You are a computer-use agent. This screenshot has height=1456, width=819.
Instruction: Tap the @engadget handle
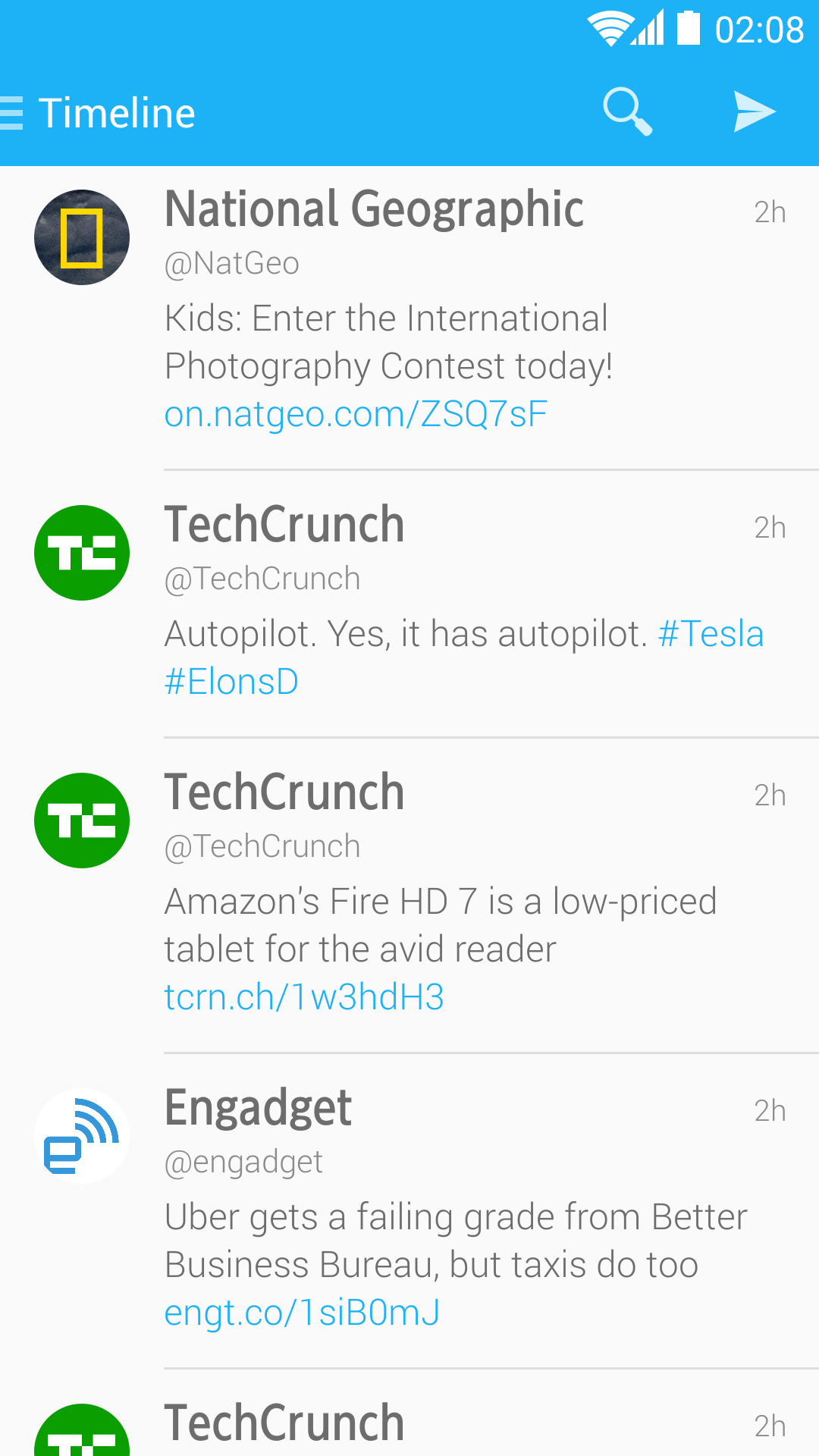point(243,1161)
